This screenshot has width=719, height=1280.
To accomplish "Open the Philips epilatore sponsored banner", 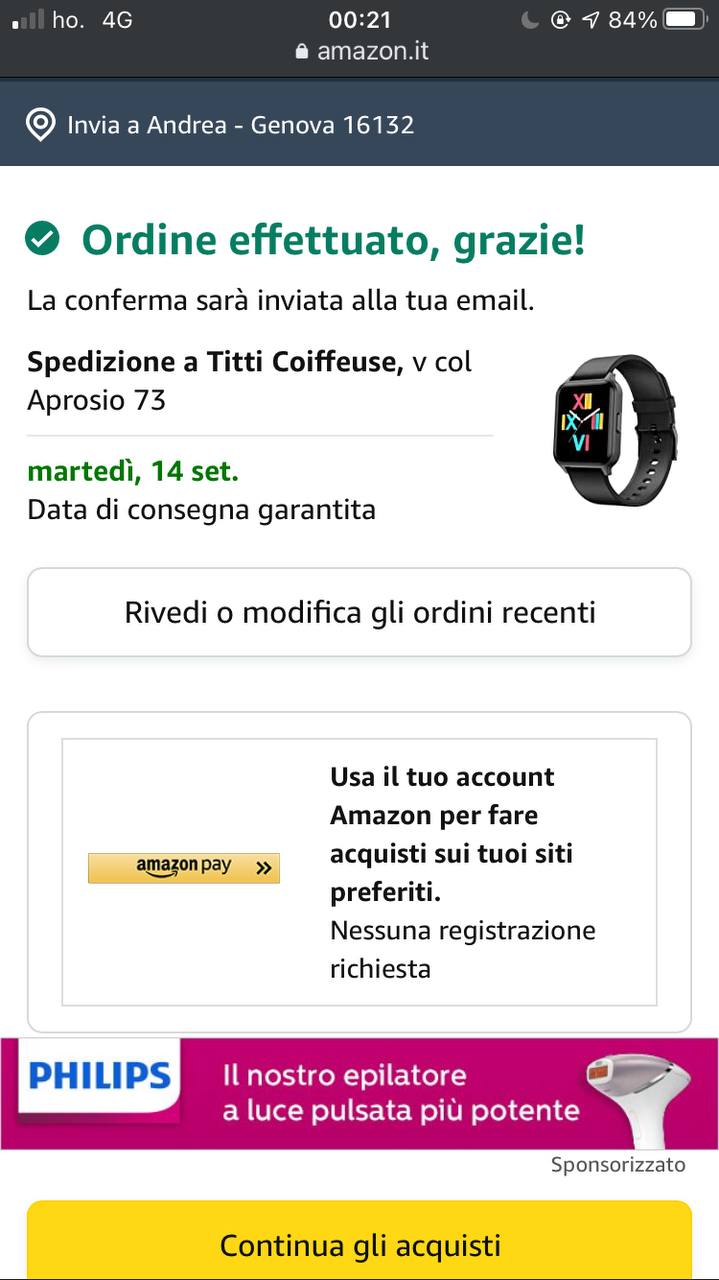I will click(x=359, y=1093).
